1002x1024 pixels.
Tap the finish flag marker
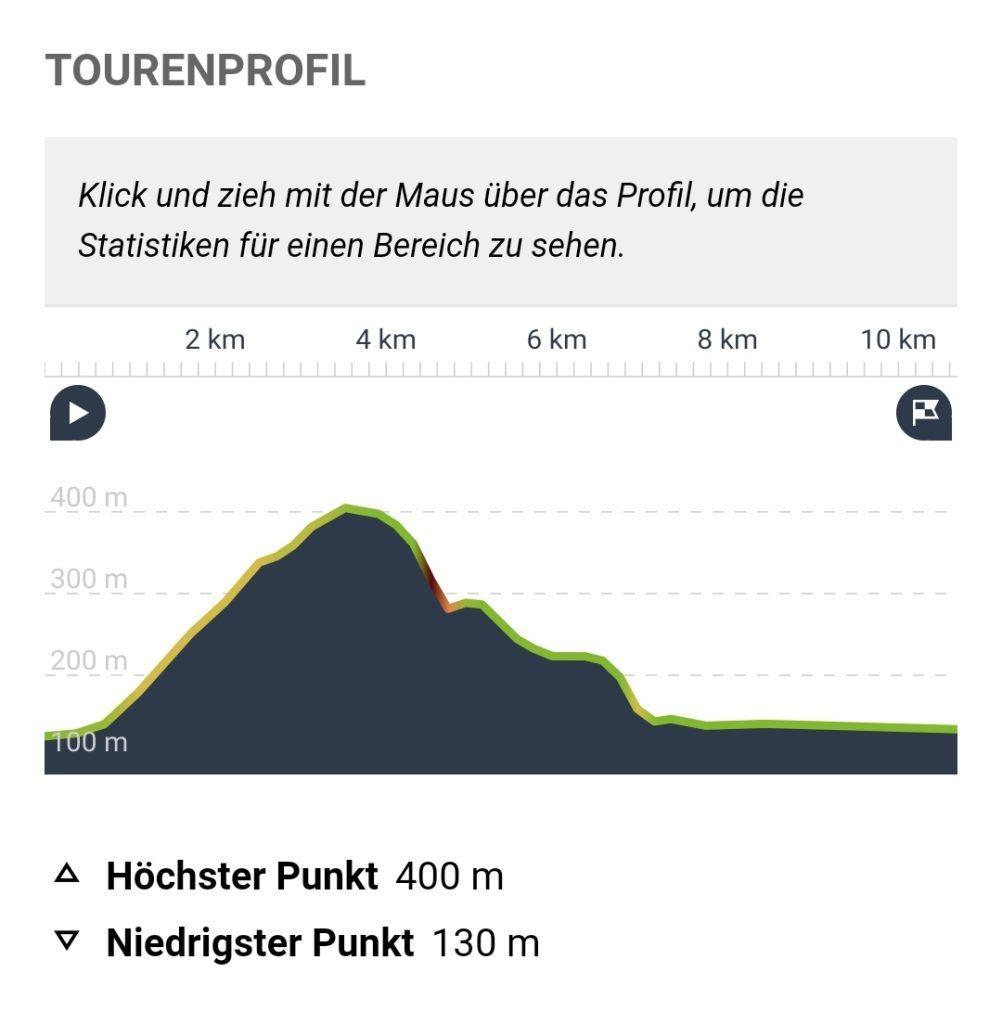[x=924, y=412]
